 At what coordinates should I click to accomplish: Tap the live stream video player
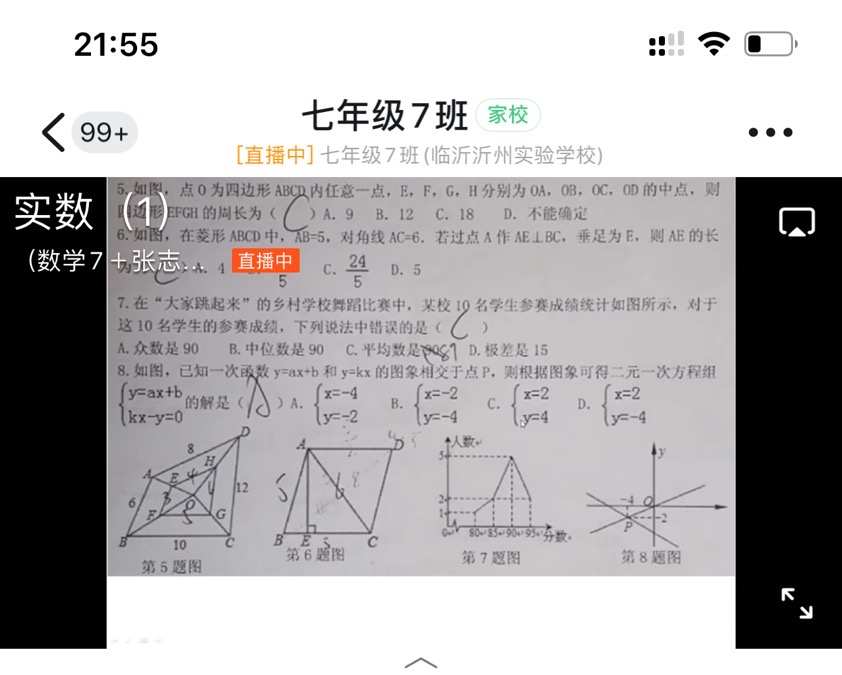tap(420, 400)
